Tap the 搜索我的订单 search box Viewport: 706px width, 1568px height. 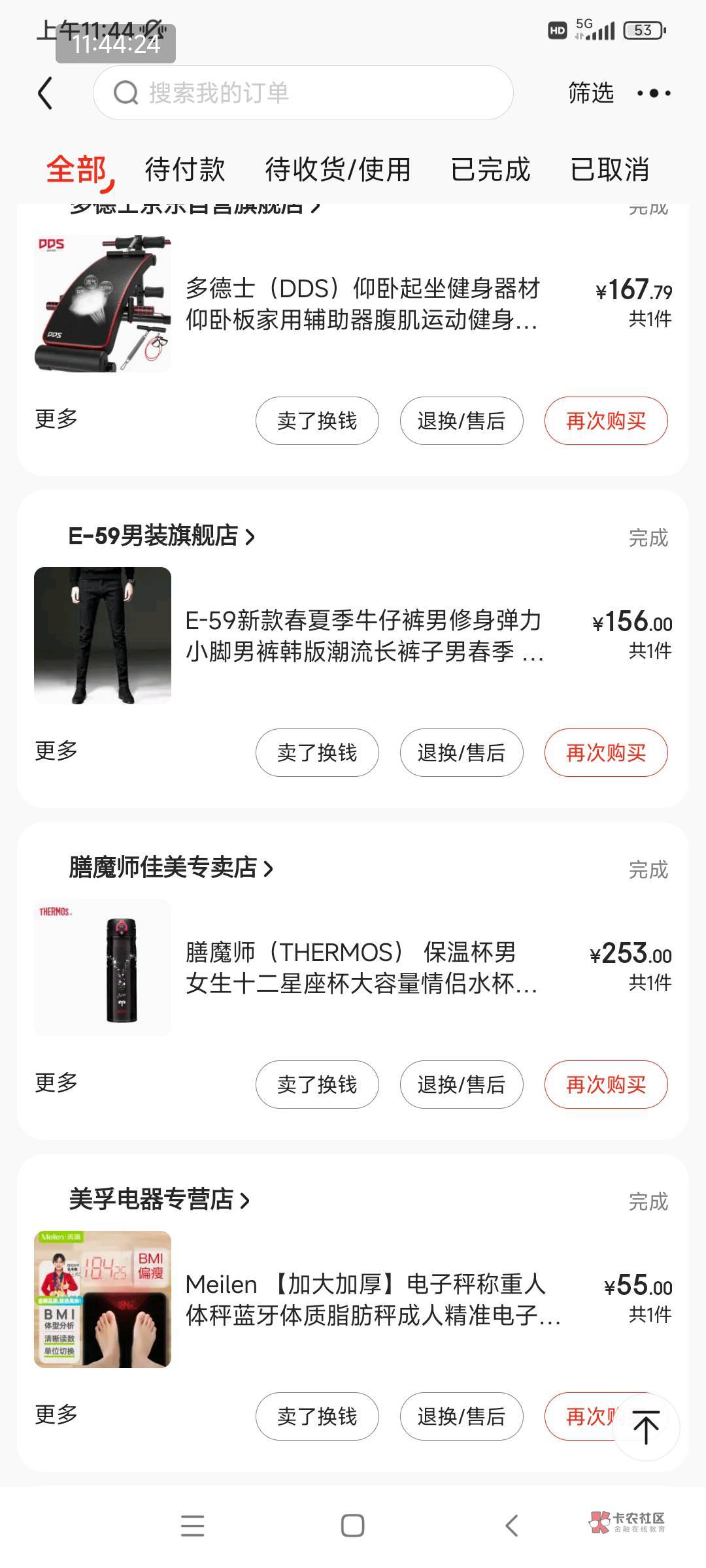pos(303,93)
